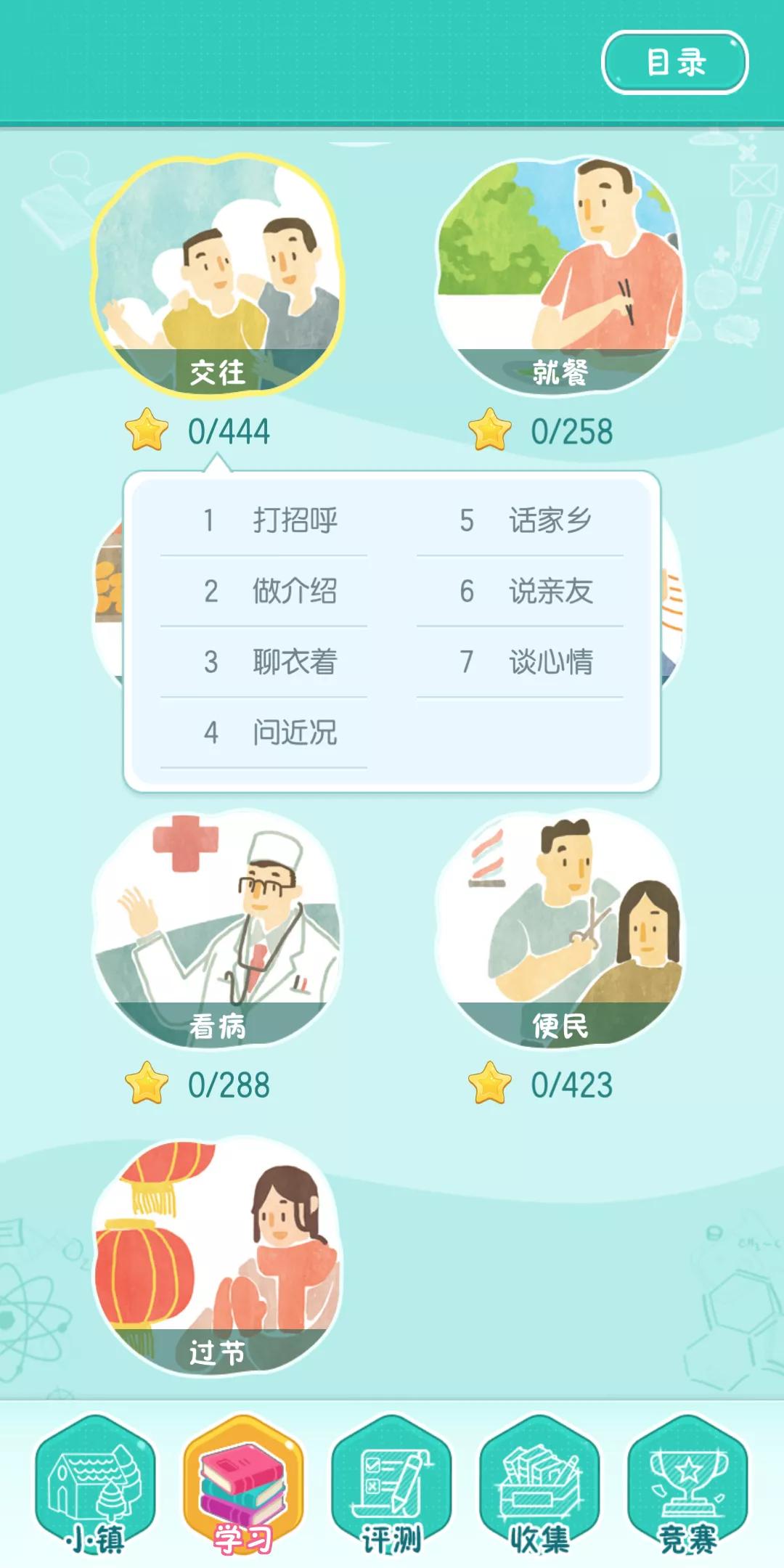Open the 过节 topic card
This screenshot has height=1568, width=784.
pos(216,1256)
